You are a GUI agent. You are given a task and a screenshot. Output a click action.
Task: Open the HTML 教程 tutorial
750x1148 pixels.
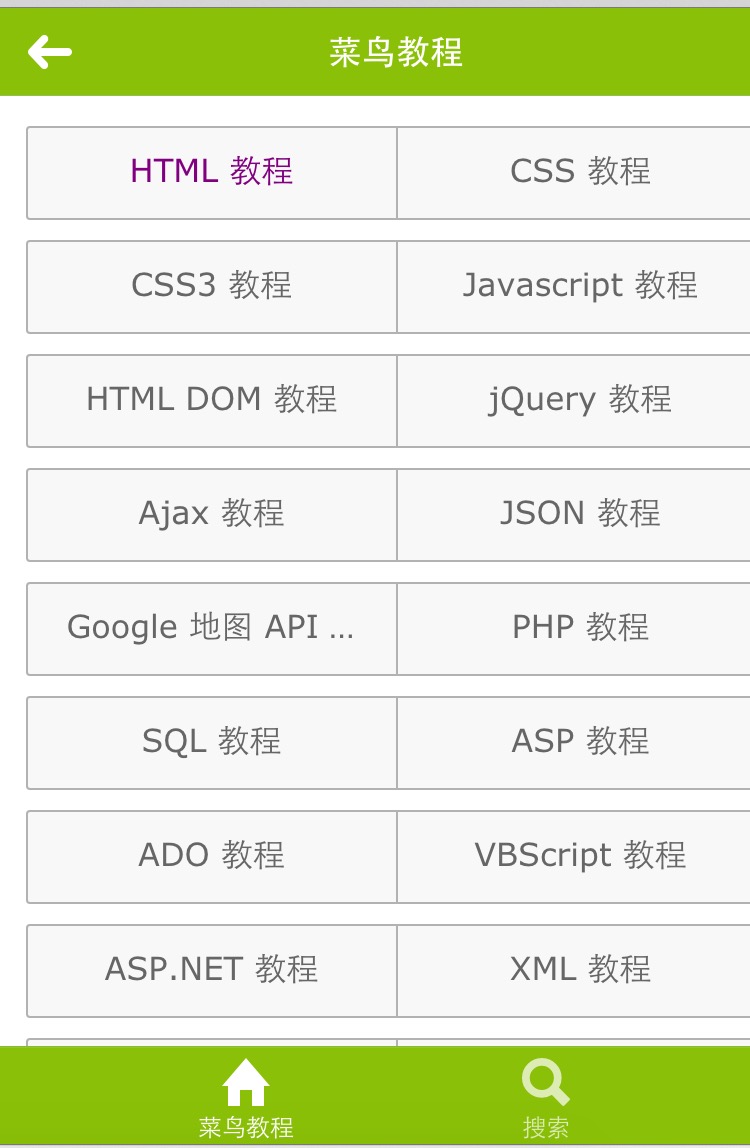pos(212,172)
